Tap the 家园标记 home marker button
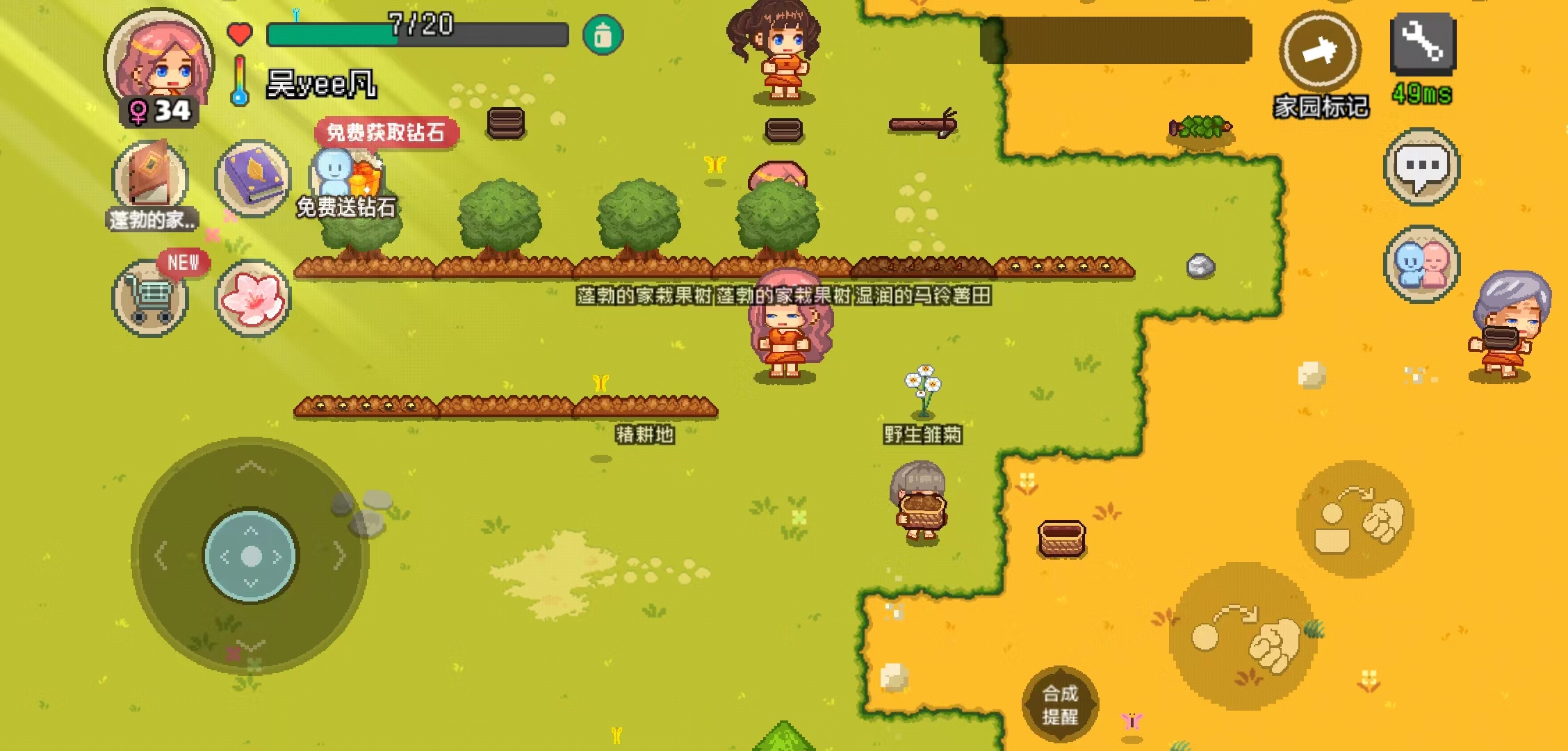This screenshot has width=1568, height=751. pos(1319,53)
